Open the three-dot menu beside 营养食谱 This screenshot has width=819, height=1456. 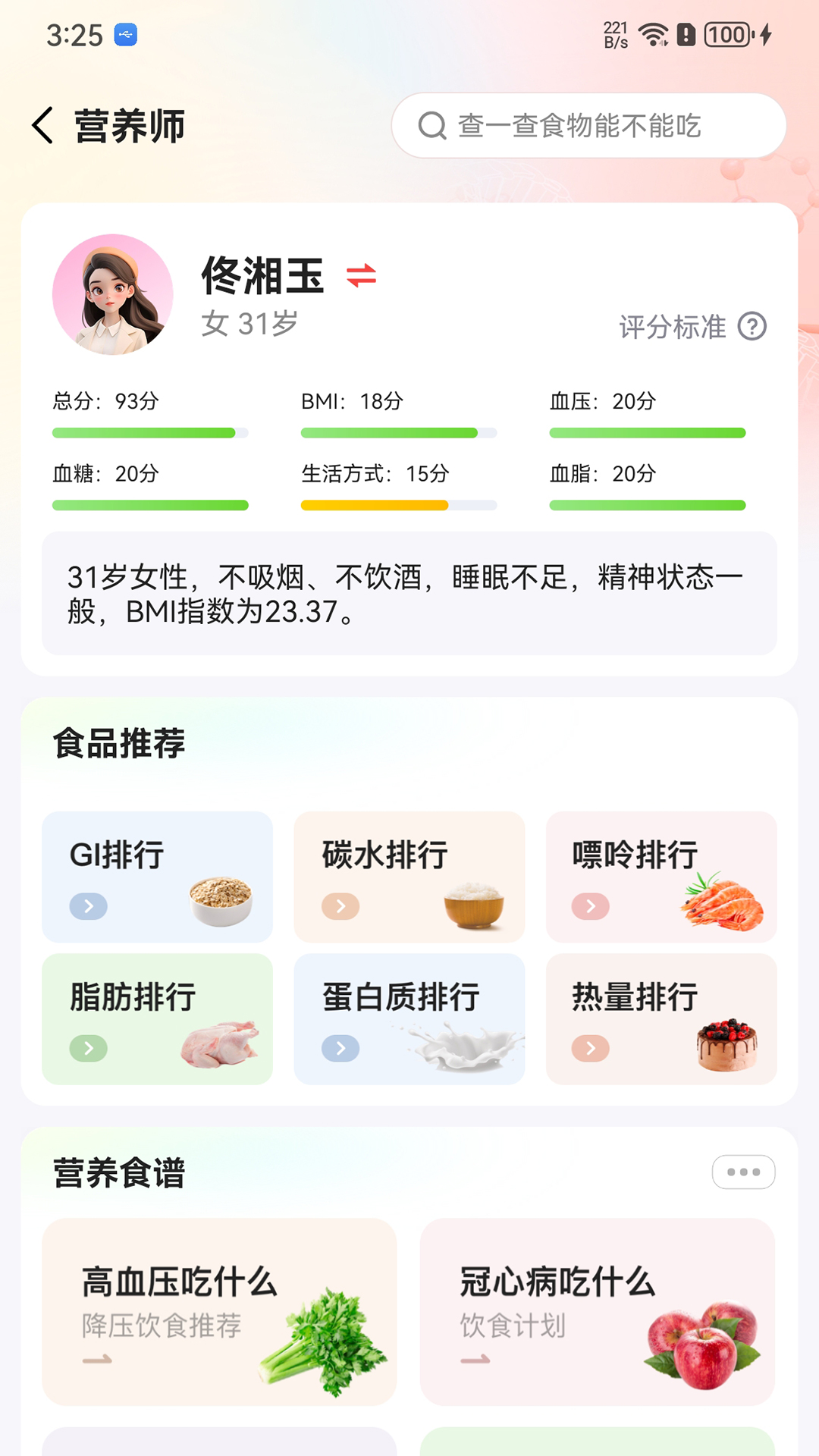pyautogui.click(x=742, y=1172)
